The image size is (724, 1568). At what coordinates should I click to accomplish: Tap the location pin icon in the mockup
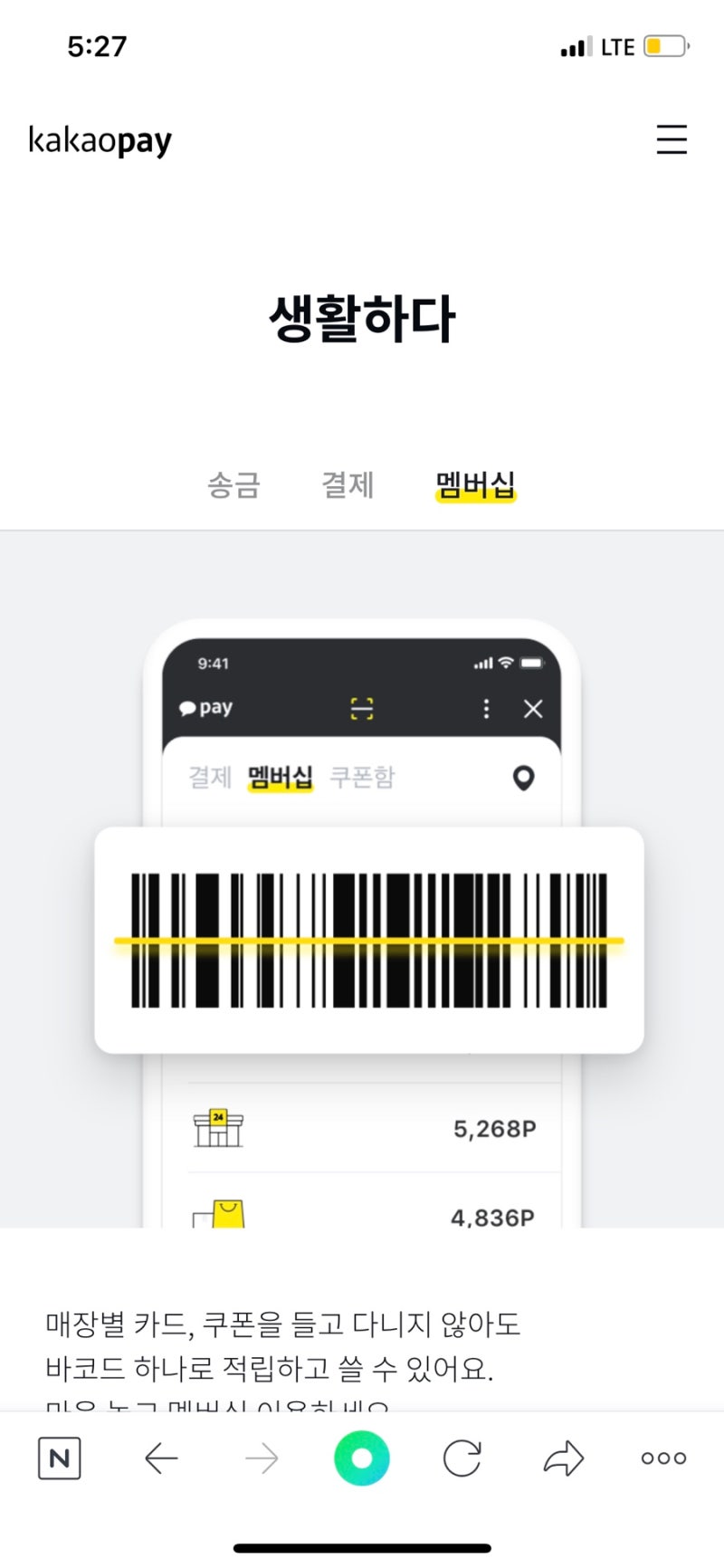click(523, 777)
